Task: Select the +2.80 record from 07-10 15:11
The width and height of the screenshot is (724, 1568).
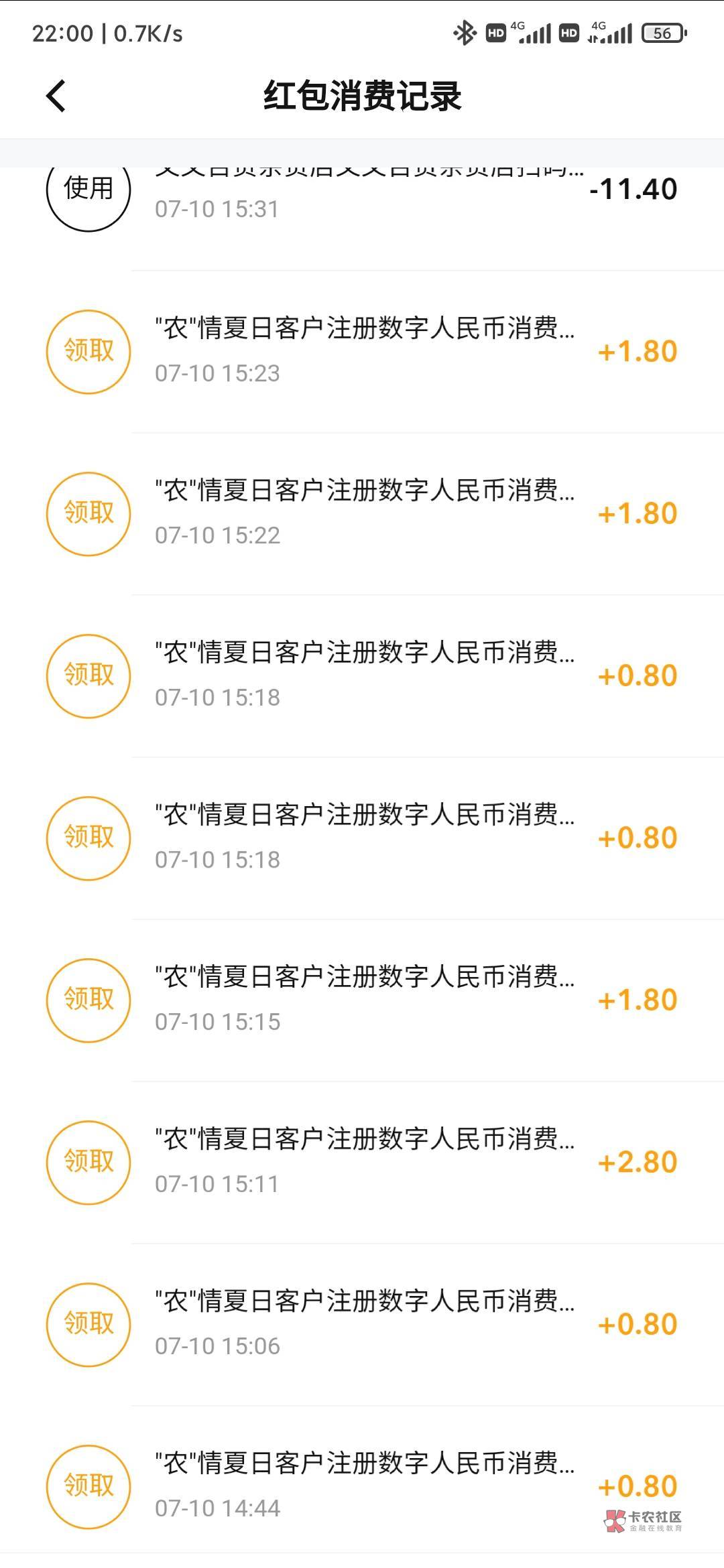Action: [x=362, y=1162]
